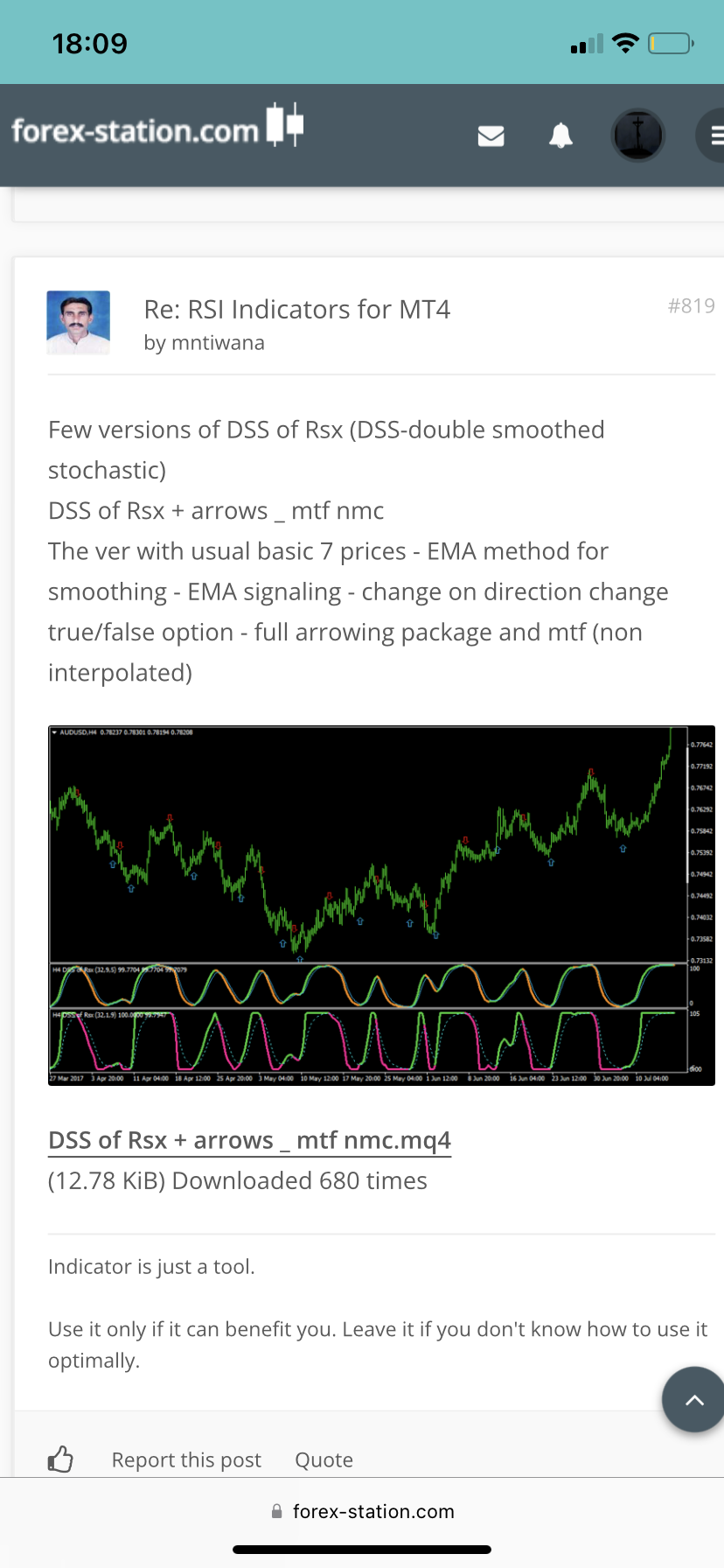The height and width of the screenshot is (1568, 724).
Task: Open the notifications bell
Action: [560, 136]
